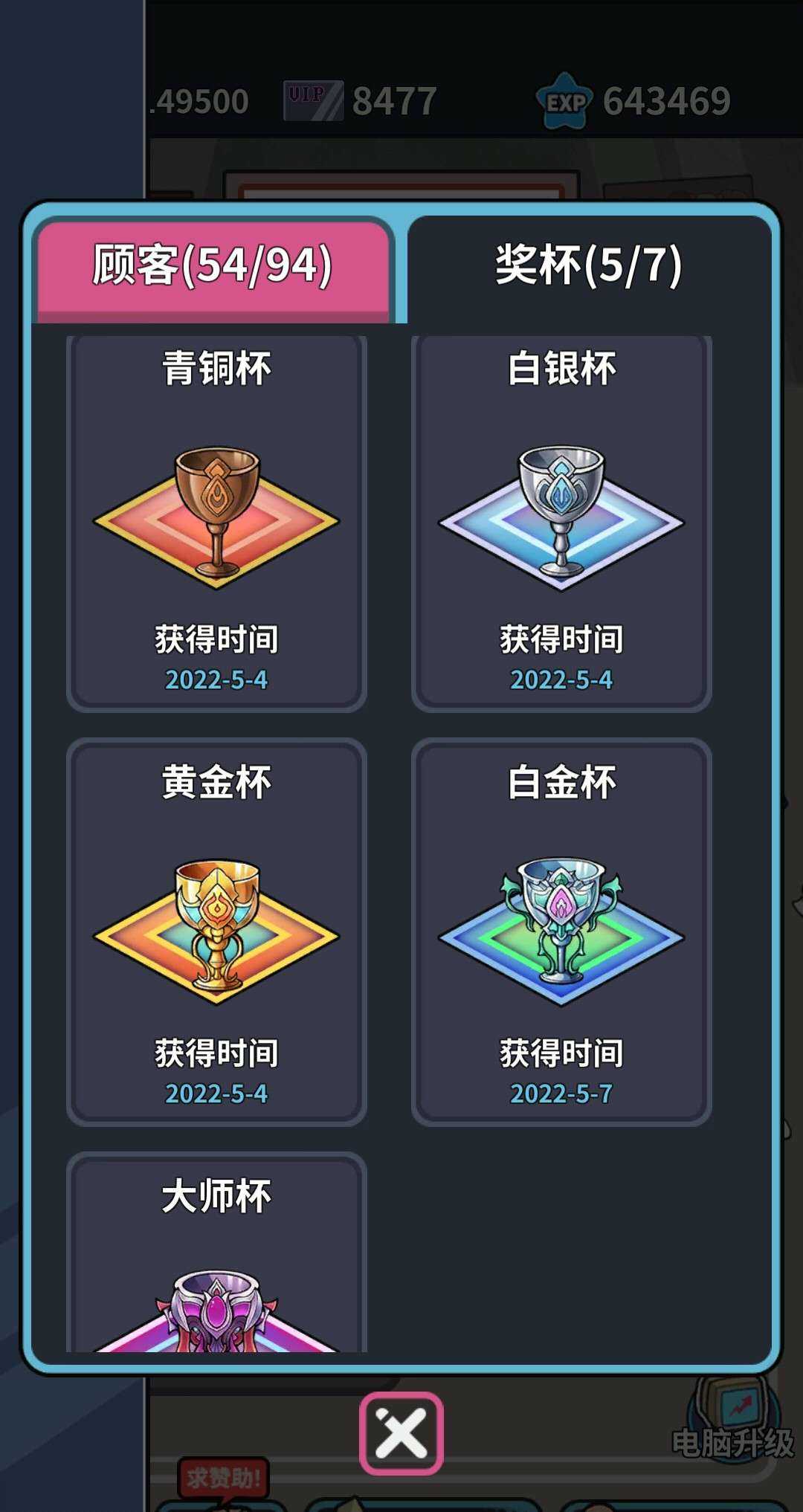
Task: Open the 白银杯 trophy card
Action: click(561, 520)
